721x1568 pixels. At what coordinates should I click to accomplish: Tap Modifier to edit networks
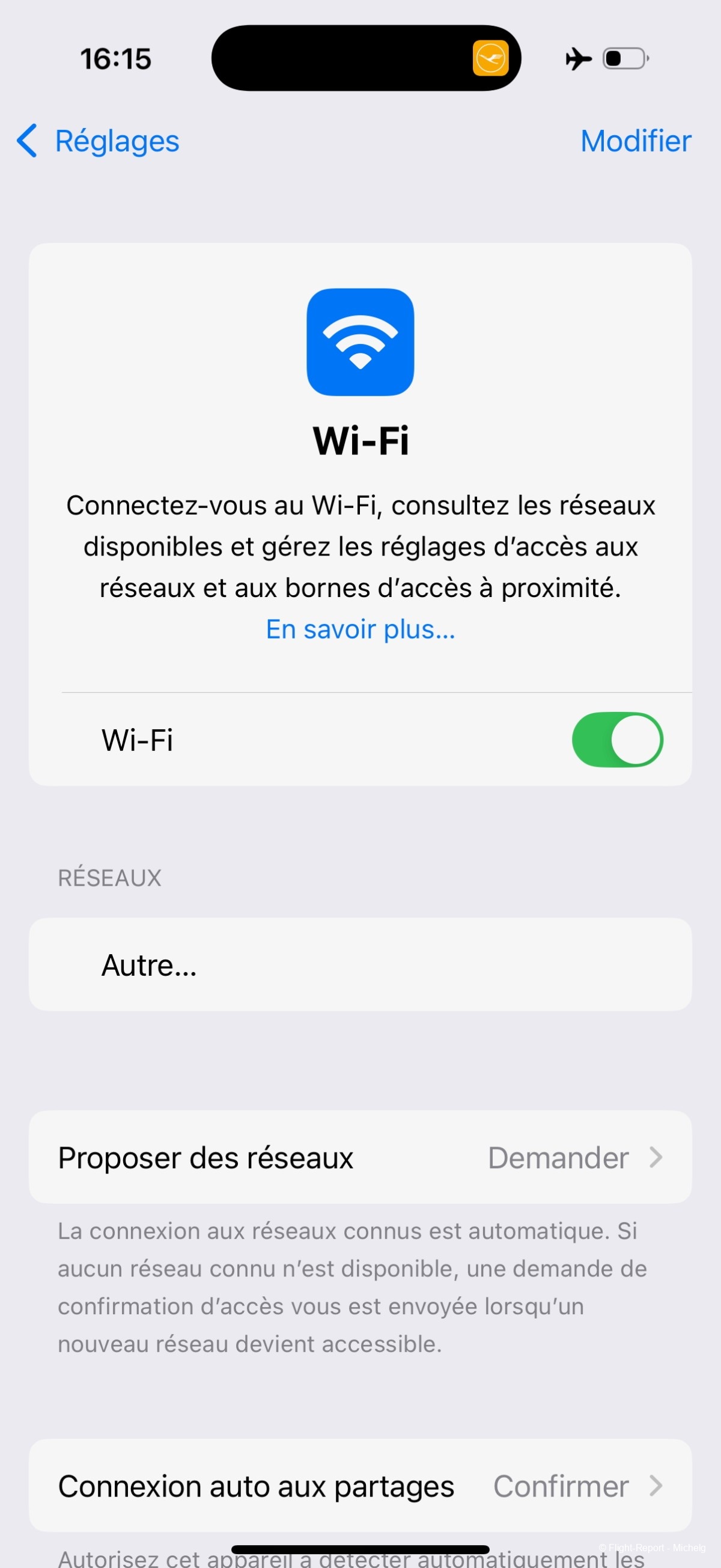(x=635, y=141)
